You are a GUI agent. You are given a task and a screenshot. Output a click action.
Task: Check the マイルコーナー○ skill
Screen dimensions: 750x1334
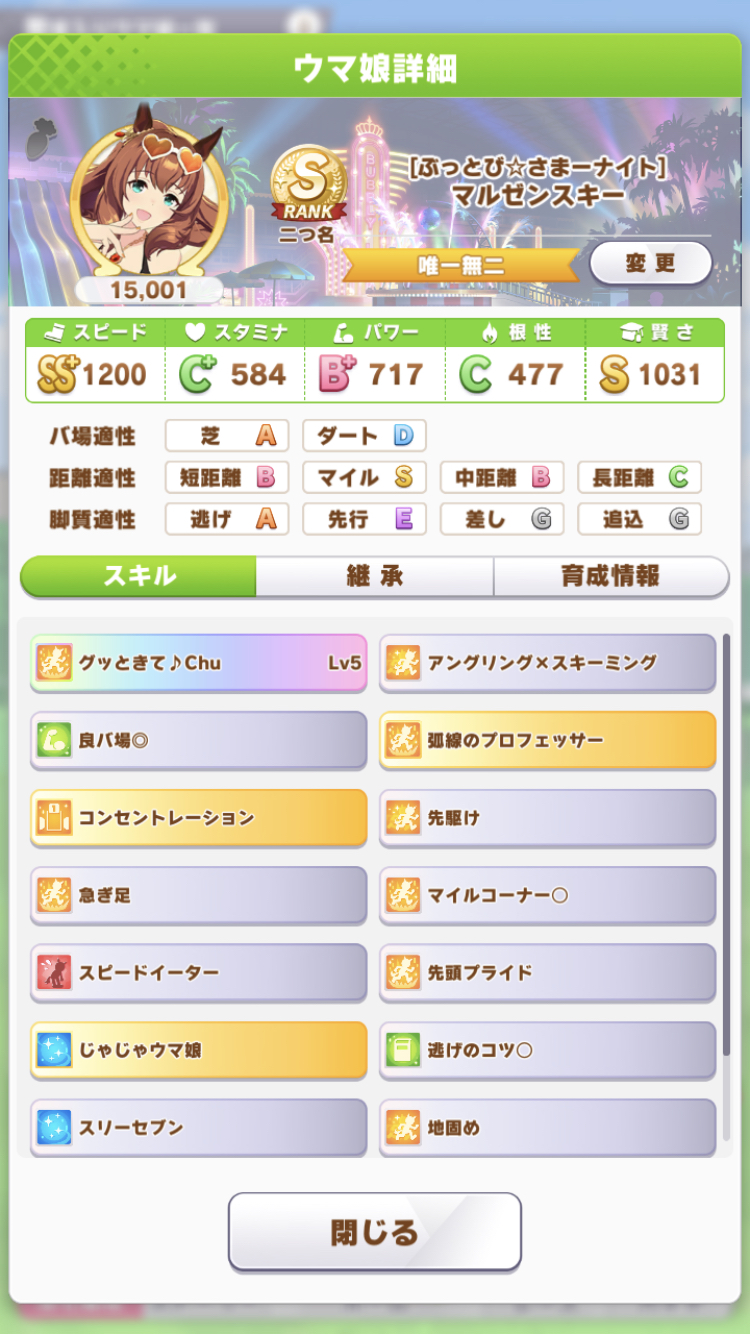point(547,895)
